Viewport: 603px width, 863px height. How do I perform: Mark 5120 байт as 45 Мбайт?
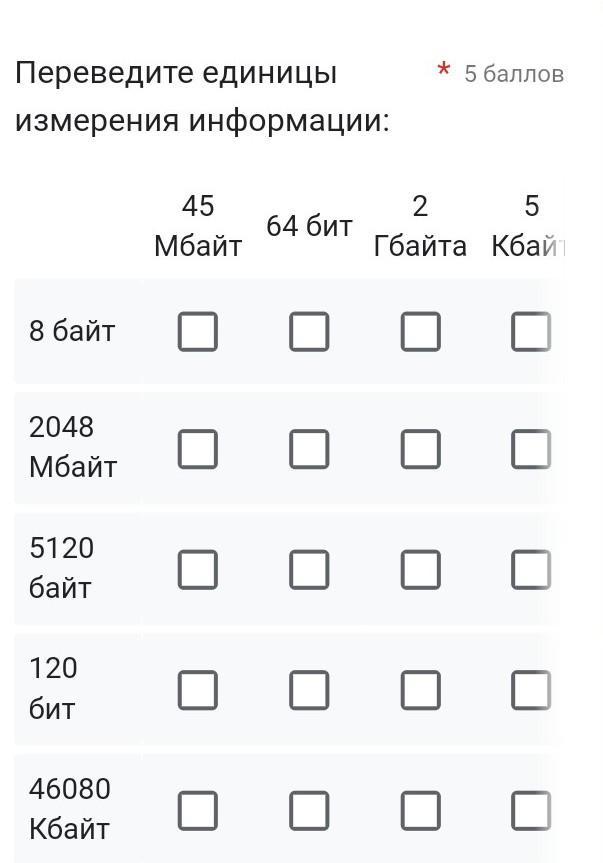(198, 569)
